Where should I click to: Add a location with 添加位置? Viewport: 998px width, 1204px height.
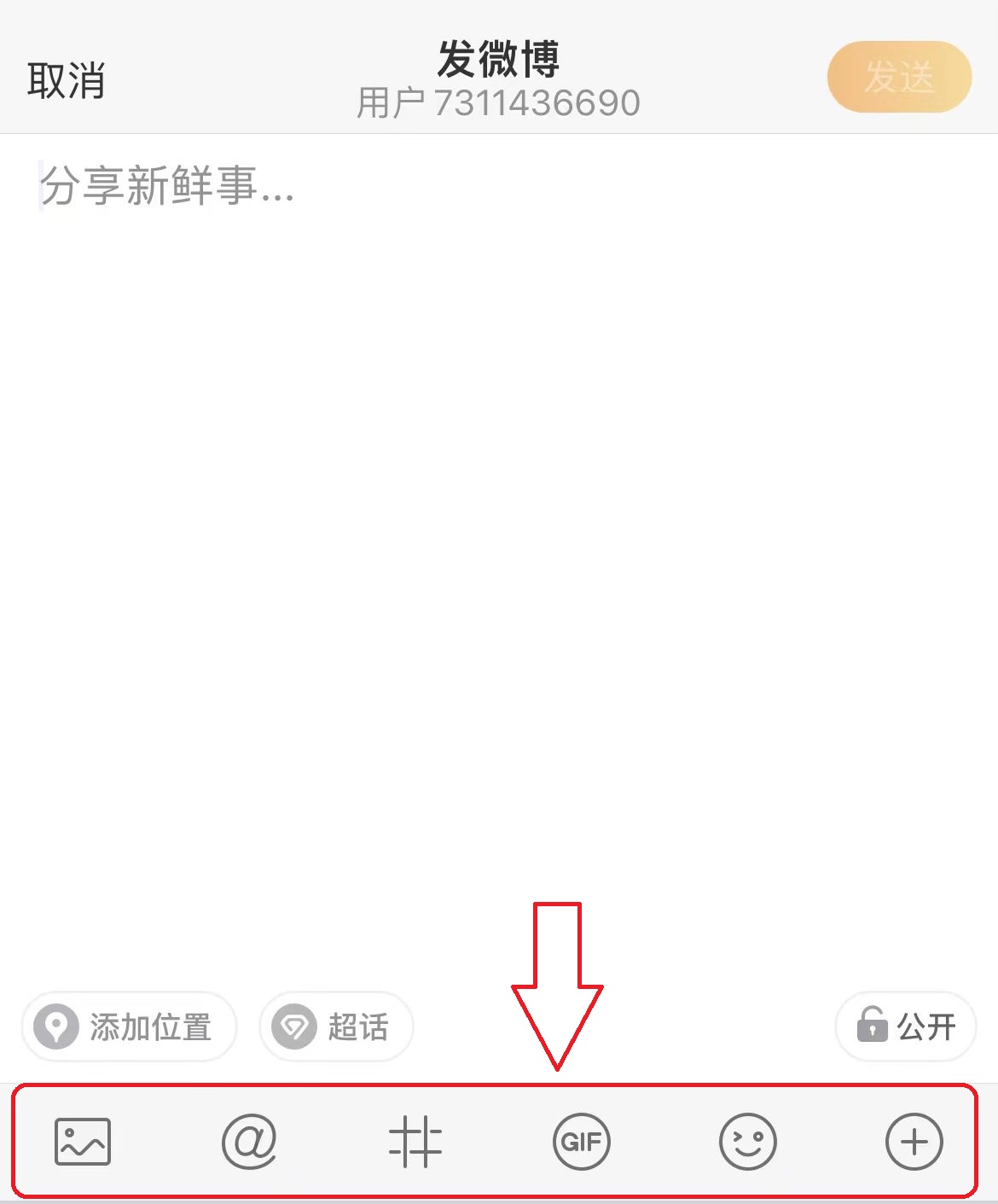pos(129,1027)
